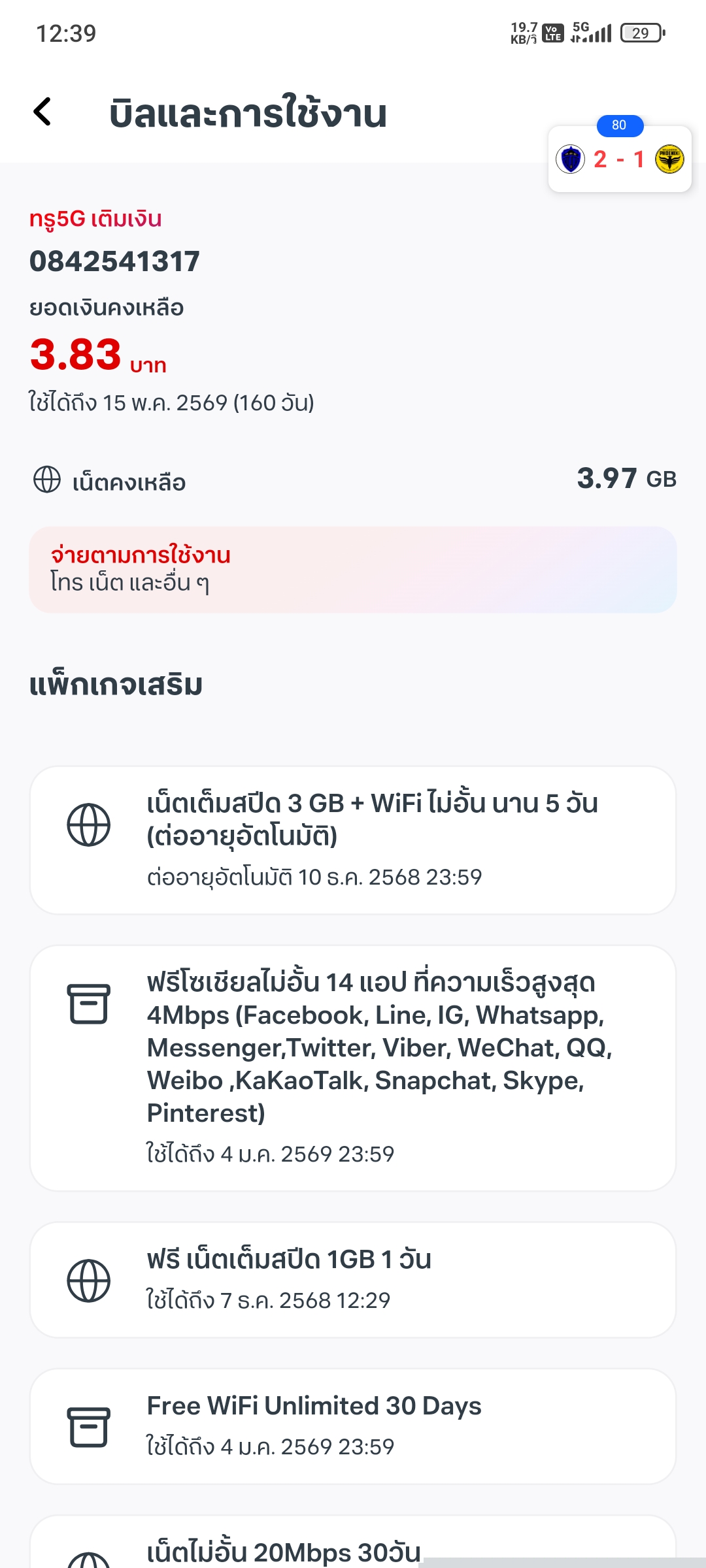Image resolution: width=706 pixels, height=1568 pixels.
Task: Select เน็ตไม่อั้น 20Mbps 30วัน package
Action: [x=284, y=1551]
